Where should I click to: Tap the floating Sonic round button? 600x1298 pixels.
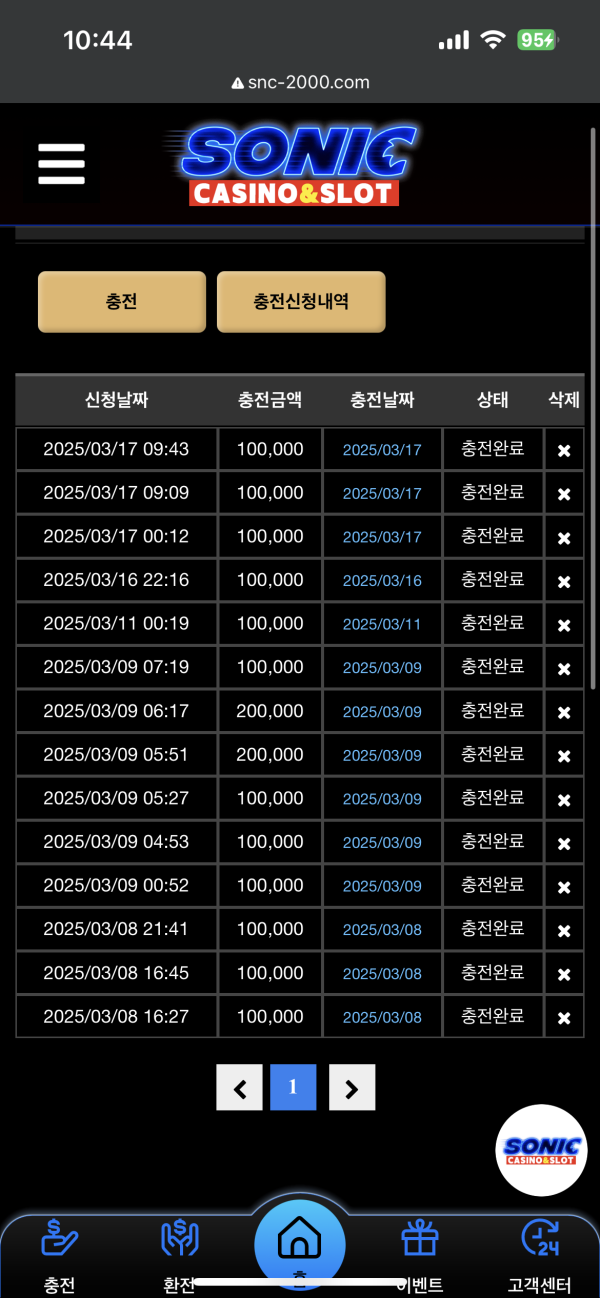pos(541,1150)
